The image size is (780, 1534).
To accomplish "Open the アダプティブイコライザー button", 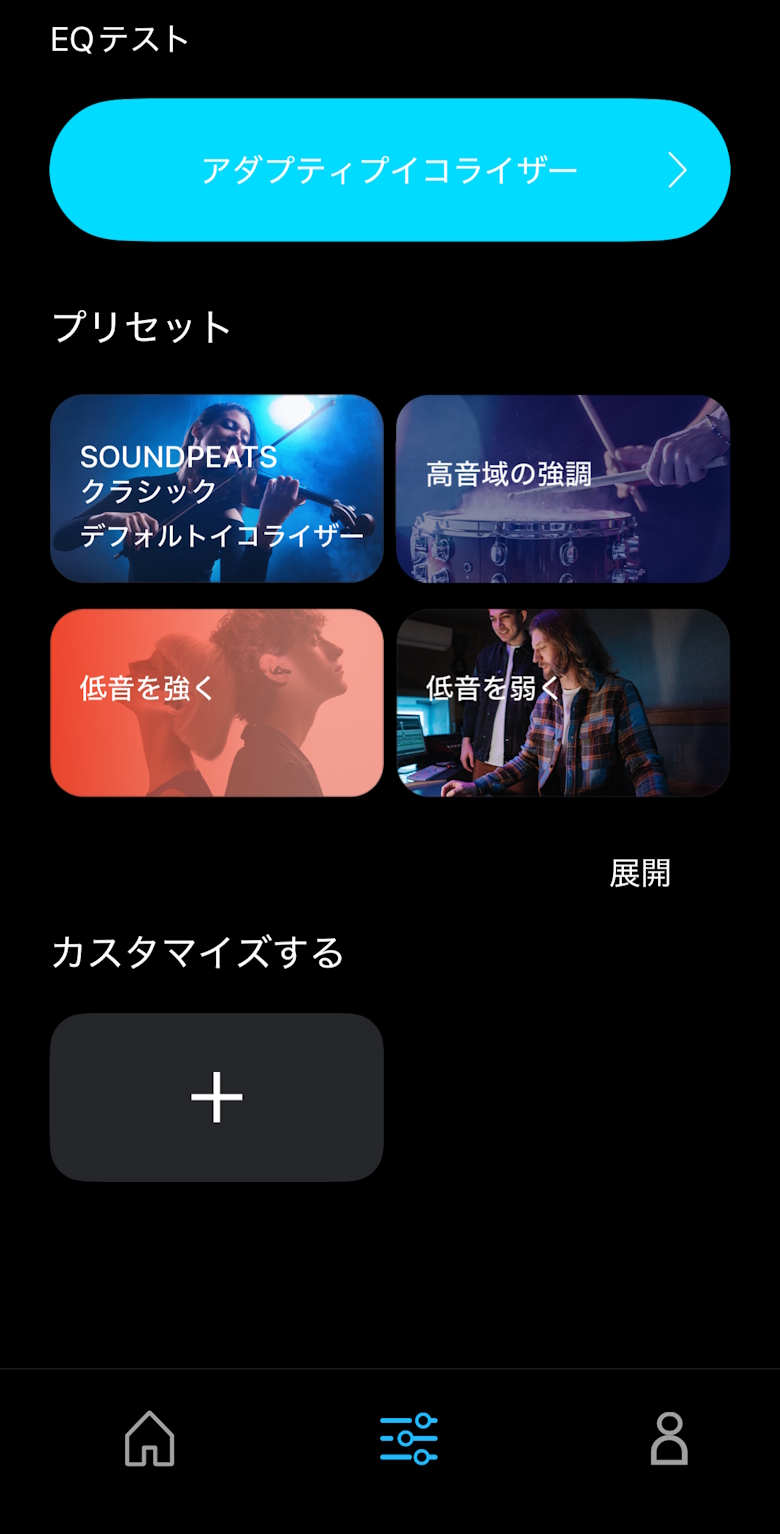I will tap(389, 170).
